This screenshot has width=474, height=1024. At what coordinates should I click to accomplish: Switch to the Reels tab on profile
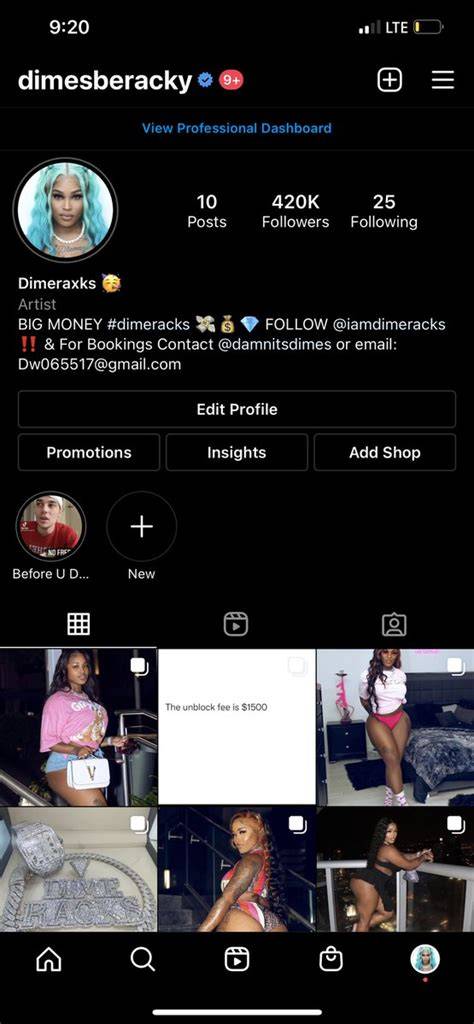coord(236,624)
